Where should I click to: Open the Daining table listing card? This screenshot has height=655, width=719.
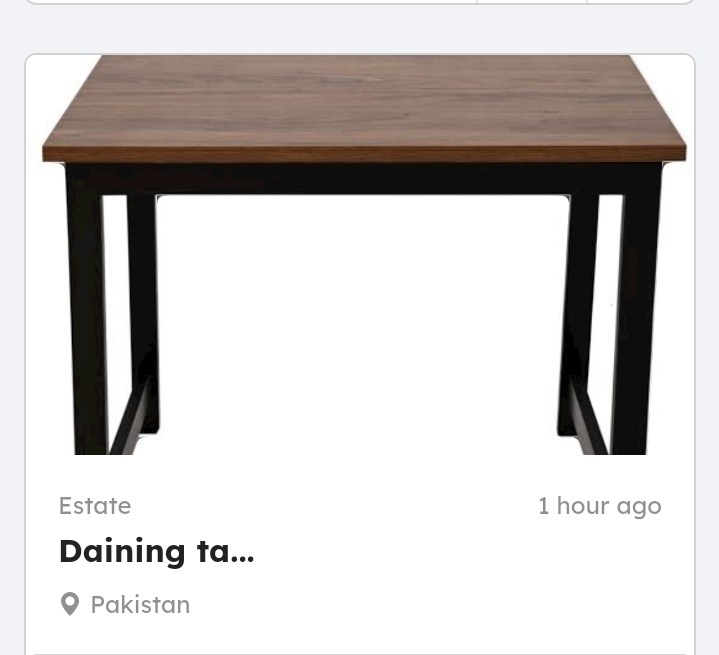pos(157,551)
